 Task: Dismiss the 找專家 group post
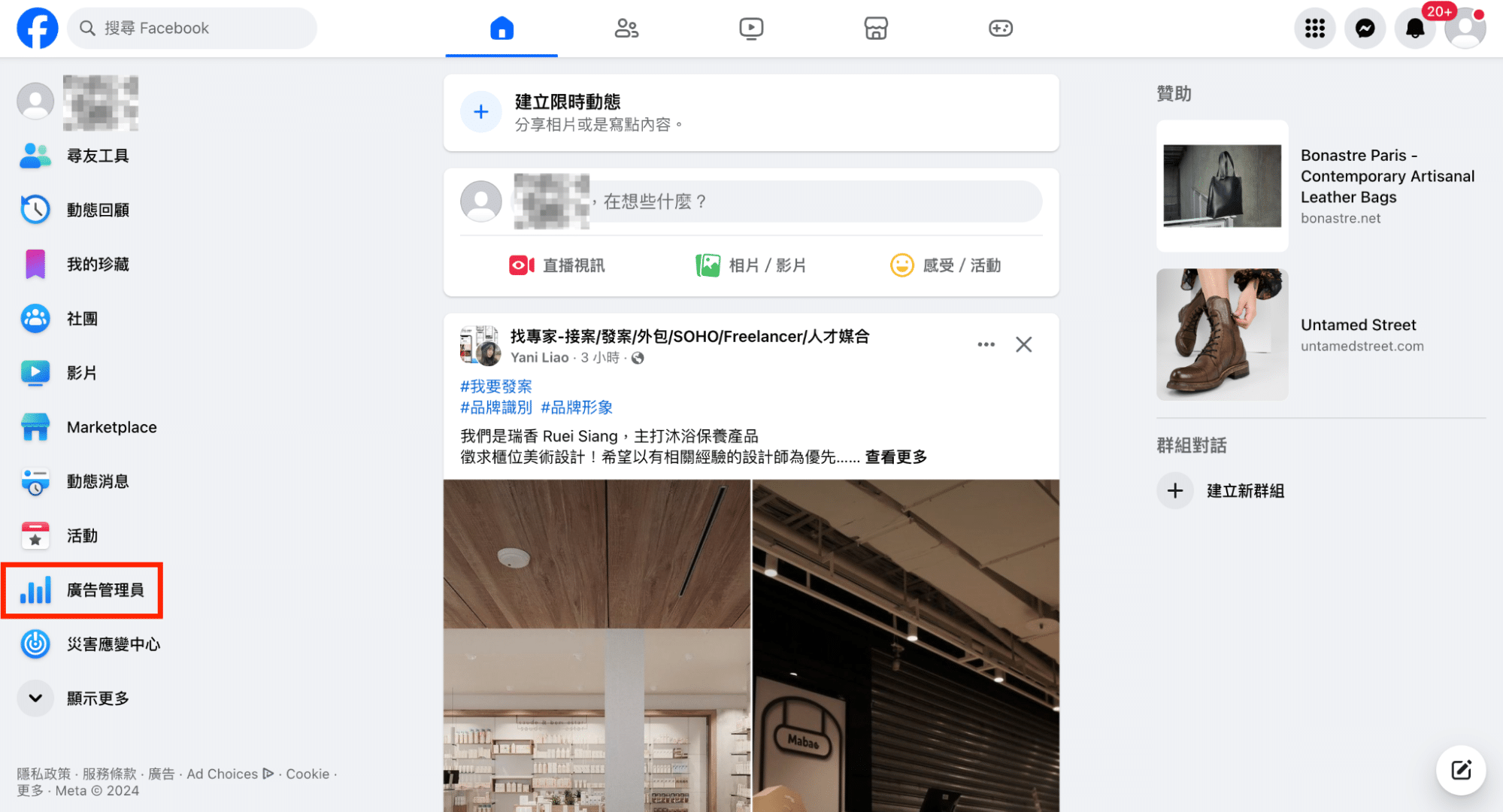click(x=1023, y=345)
